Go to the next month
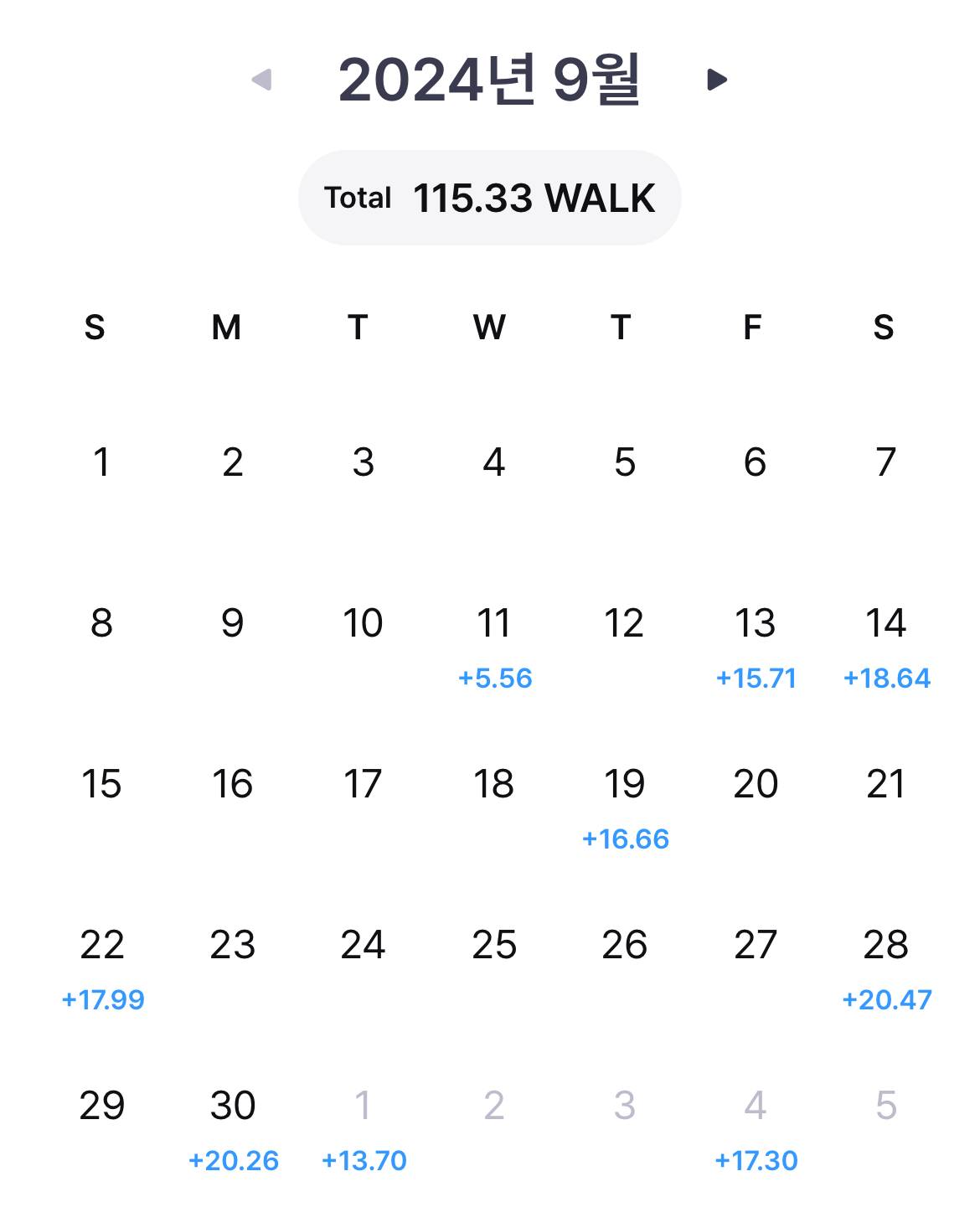This screenshot has height=1228, width=980. [x=717, y=80]
